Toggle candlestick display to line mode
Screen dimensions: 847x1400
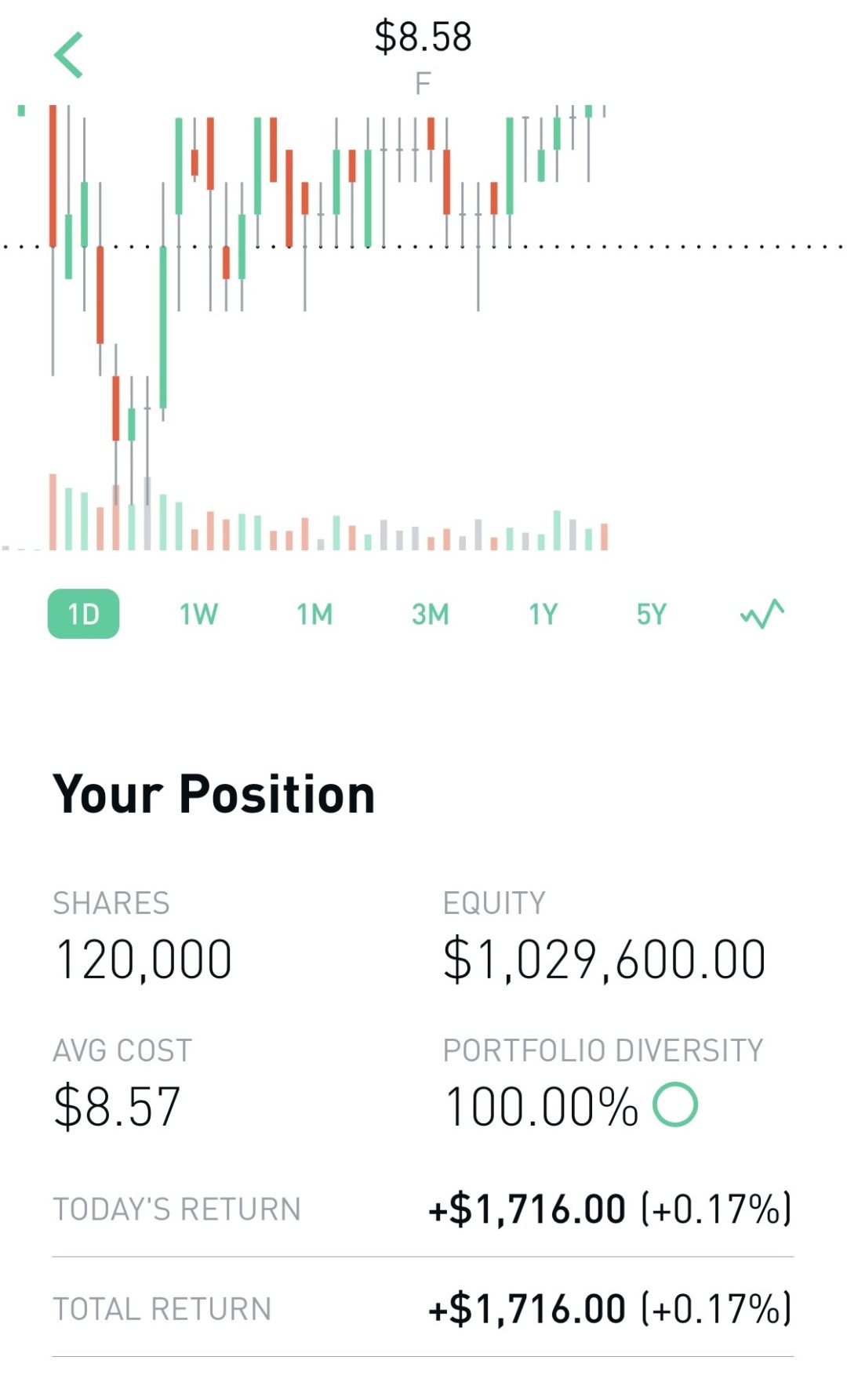pos(762,614)
